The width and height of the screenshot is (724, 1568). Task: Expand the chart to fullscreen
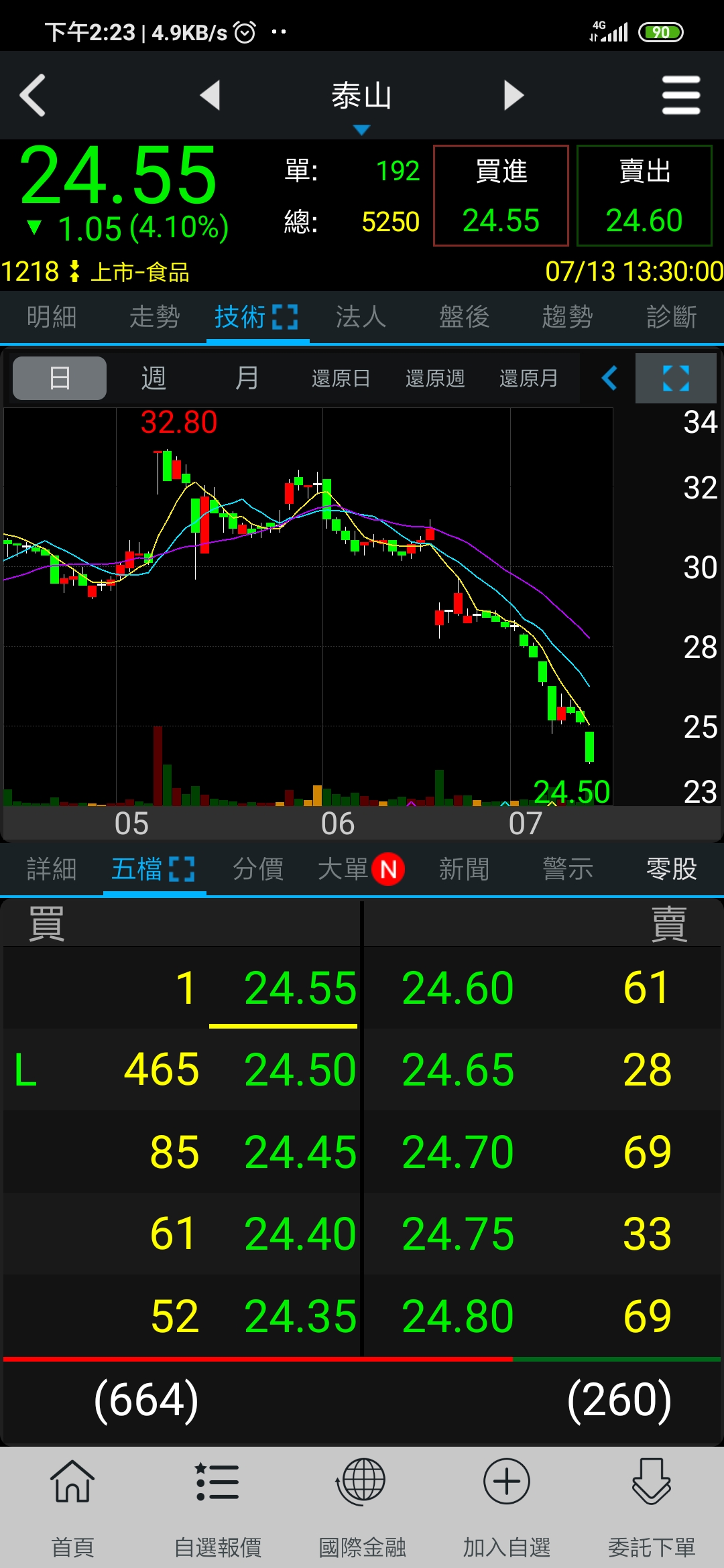(x=676, y=379)
